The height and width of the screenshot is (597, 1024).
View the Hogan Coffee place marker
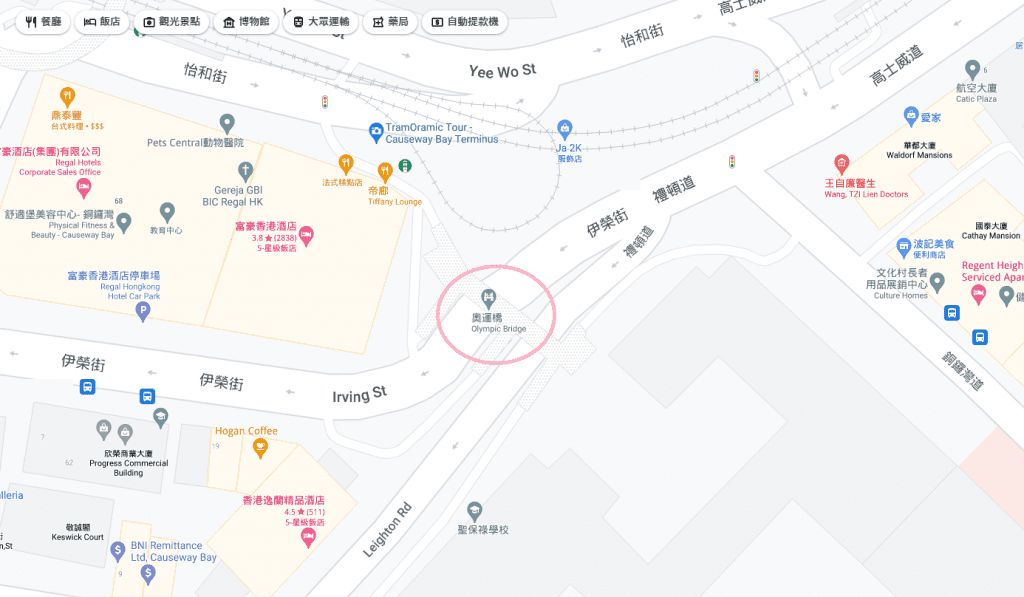point(260,449)
